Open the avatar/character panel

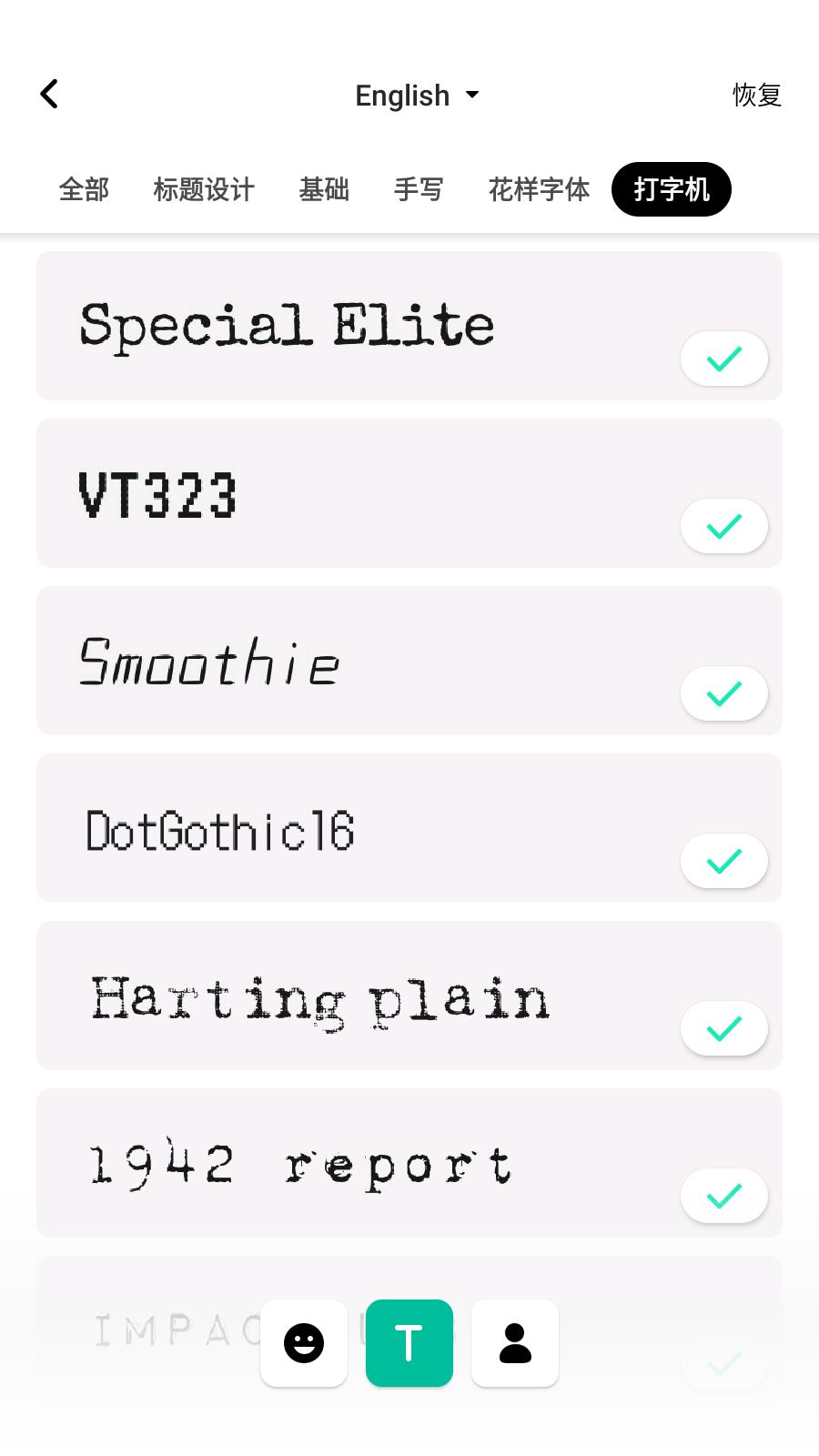pos(515,1342)
